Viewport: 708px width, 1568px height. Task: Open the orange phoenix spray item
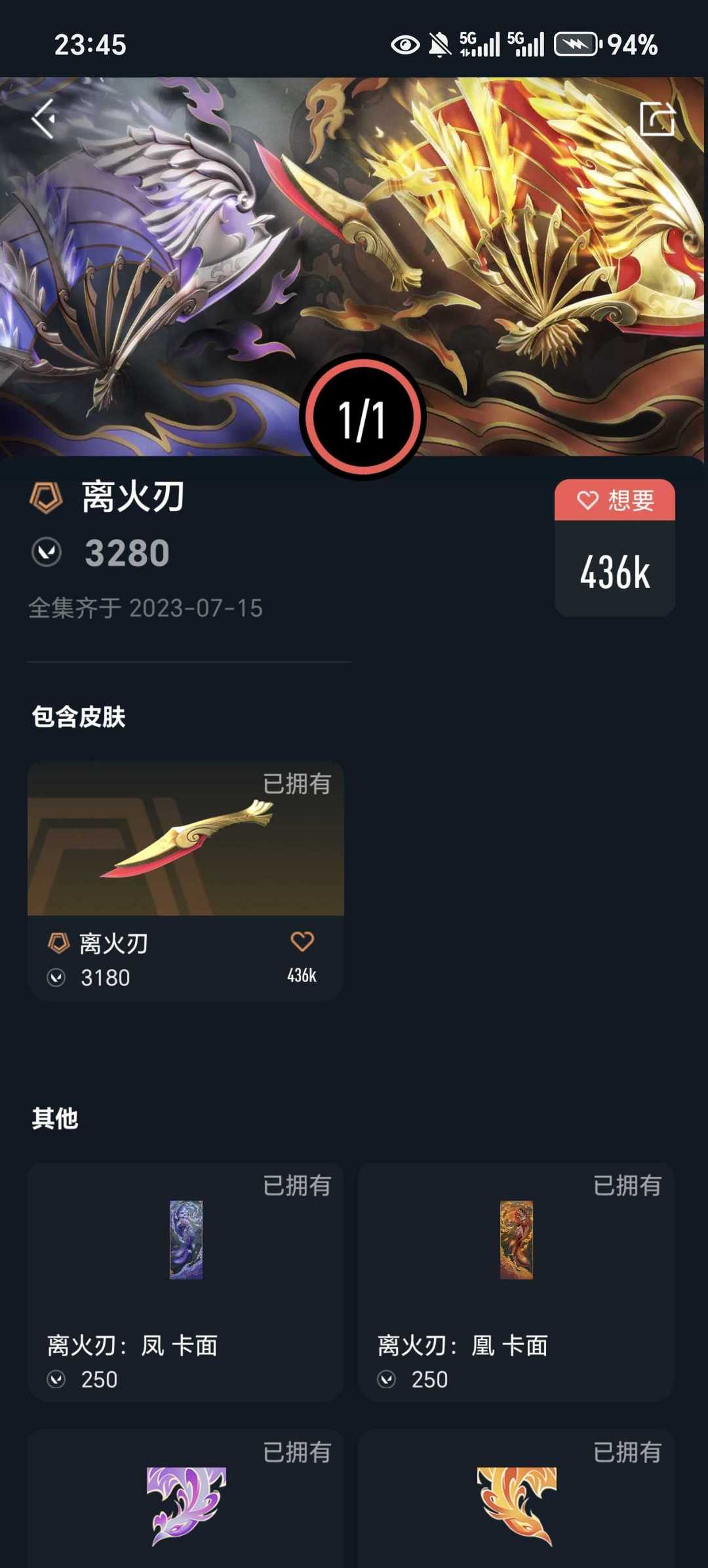(516, 1499)
